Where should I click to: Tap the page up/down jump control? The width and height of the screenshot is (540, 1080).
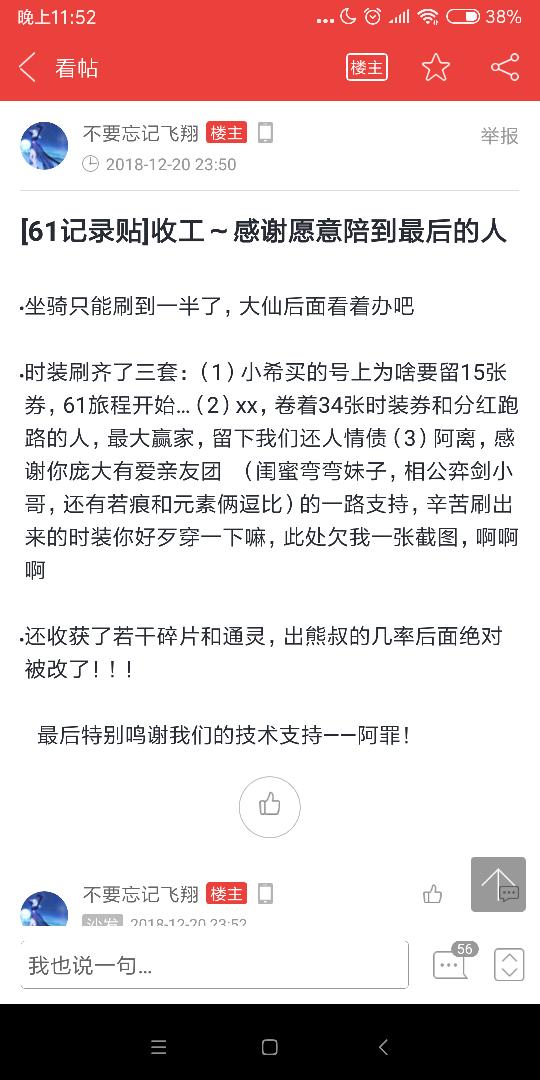509,965
